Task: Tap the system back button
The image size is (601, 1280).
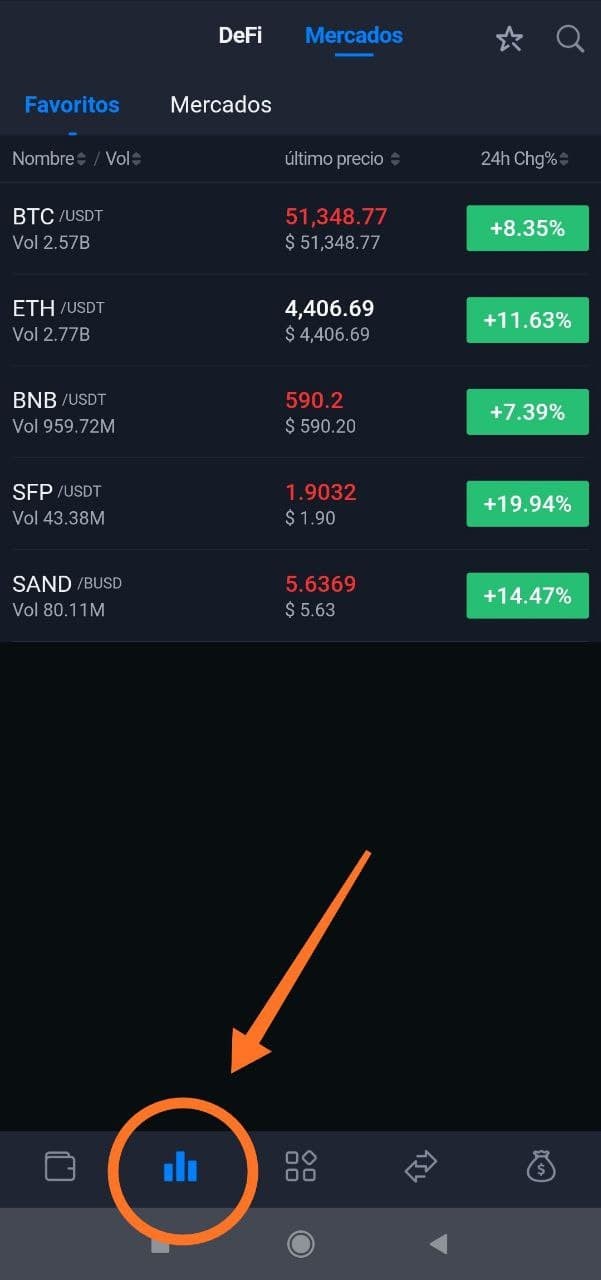Action: pos(438,1244)
